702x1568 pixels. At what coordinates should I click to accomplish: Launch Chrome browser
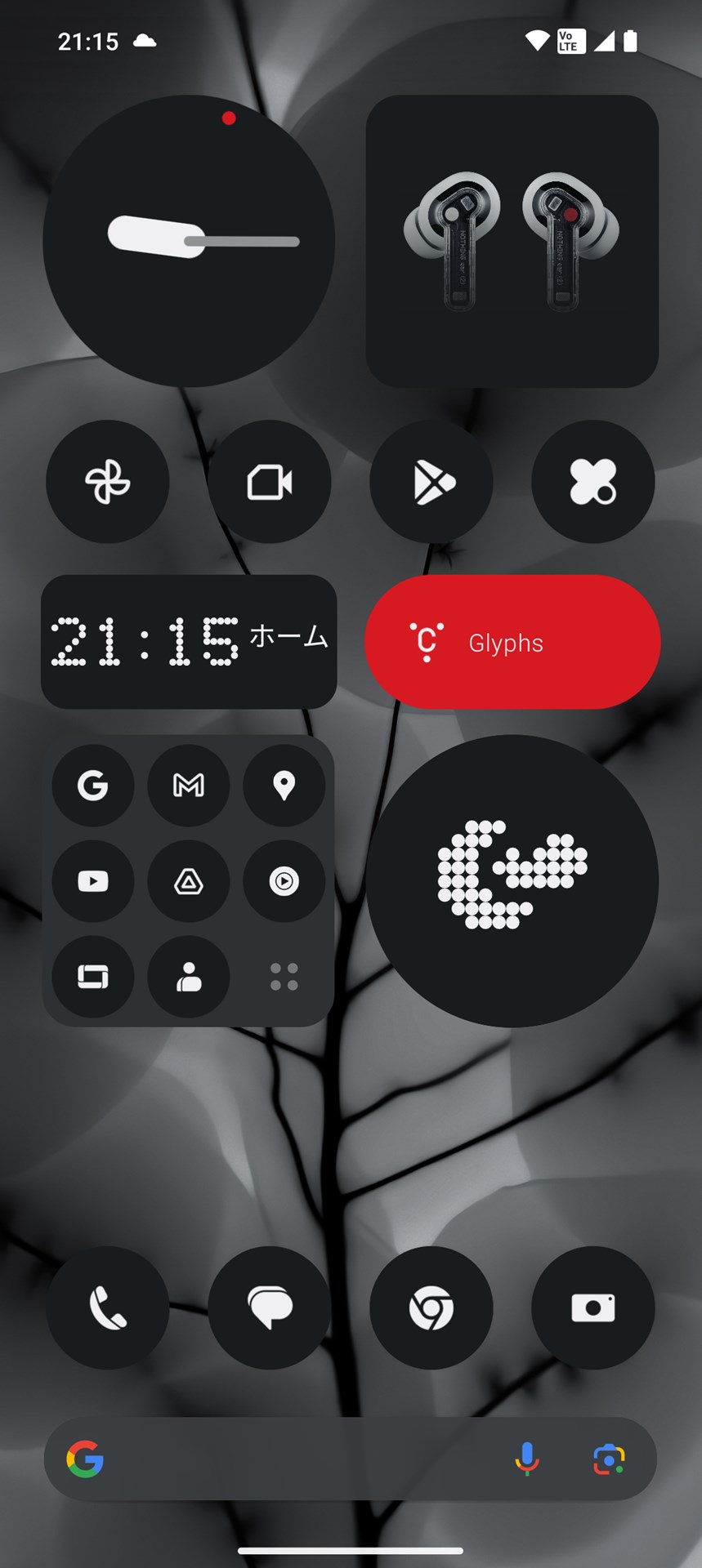click(431, 1307)
